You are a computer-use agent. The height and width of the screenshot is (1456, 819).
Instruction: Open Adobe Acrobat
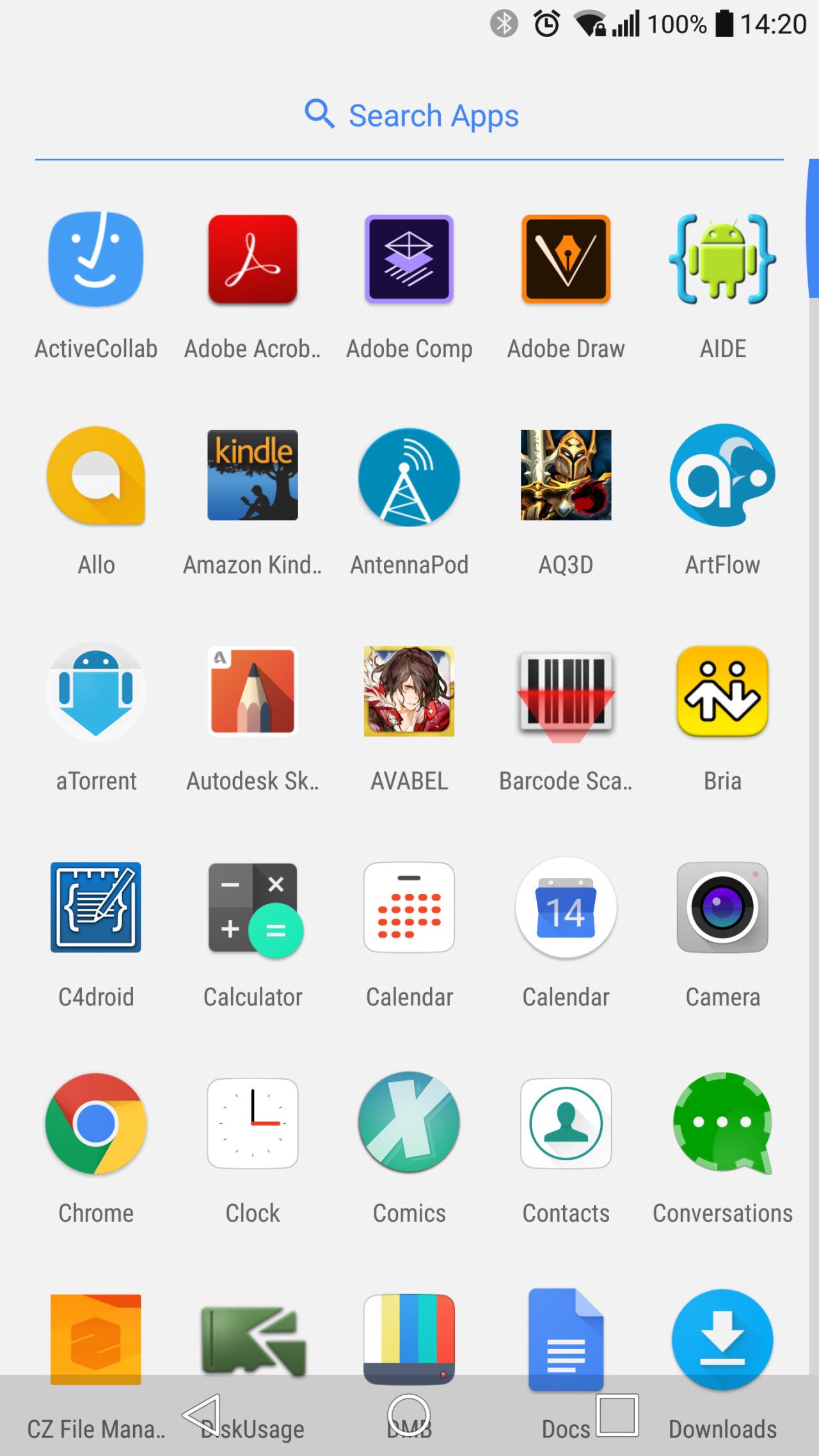point(253,259)
